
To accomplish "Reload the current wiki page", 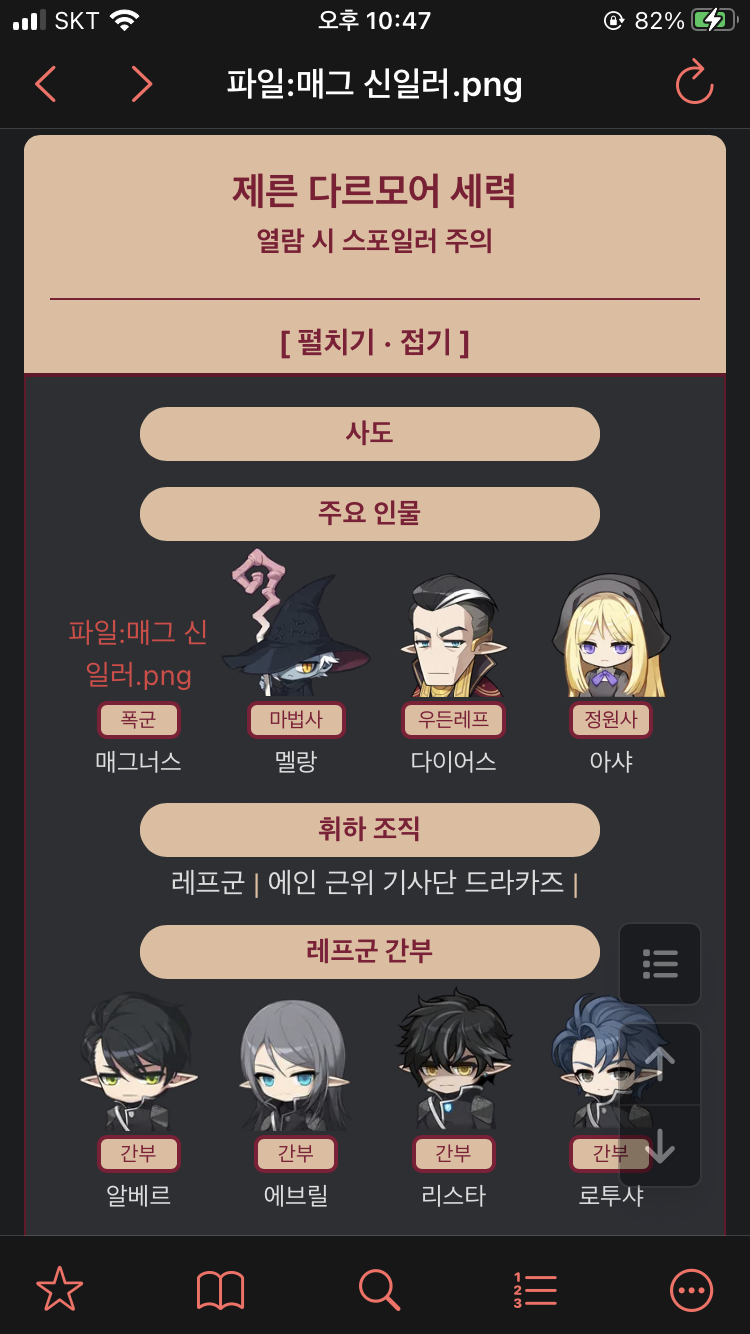I will 693,83.
